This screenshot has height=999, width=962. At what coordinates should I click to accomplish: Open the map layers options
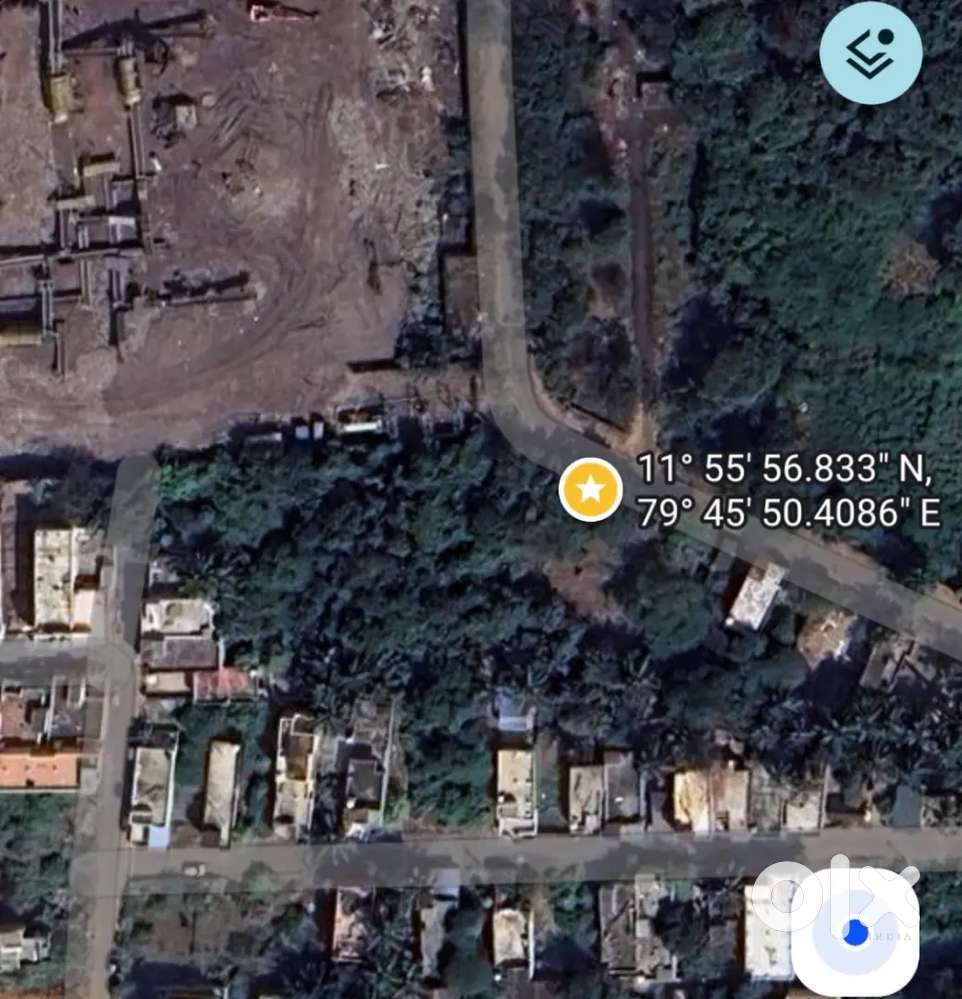(870, 52)
